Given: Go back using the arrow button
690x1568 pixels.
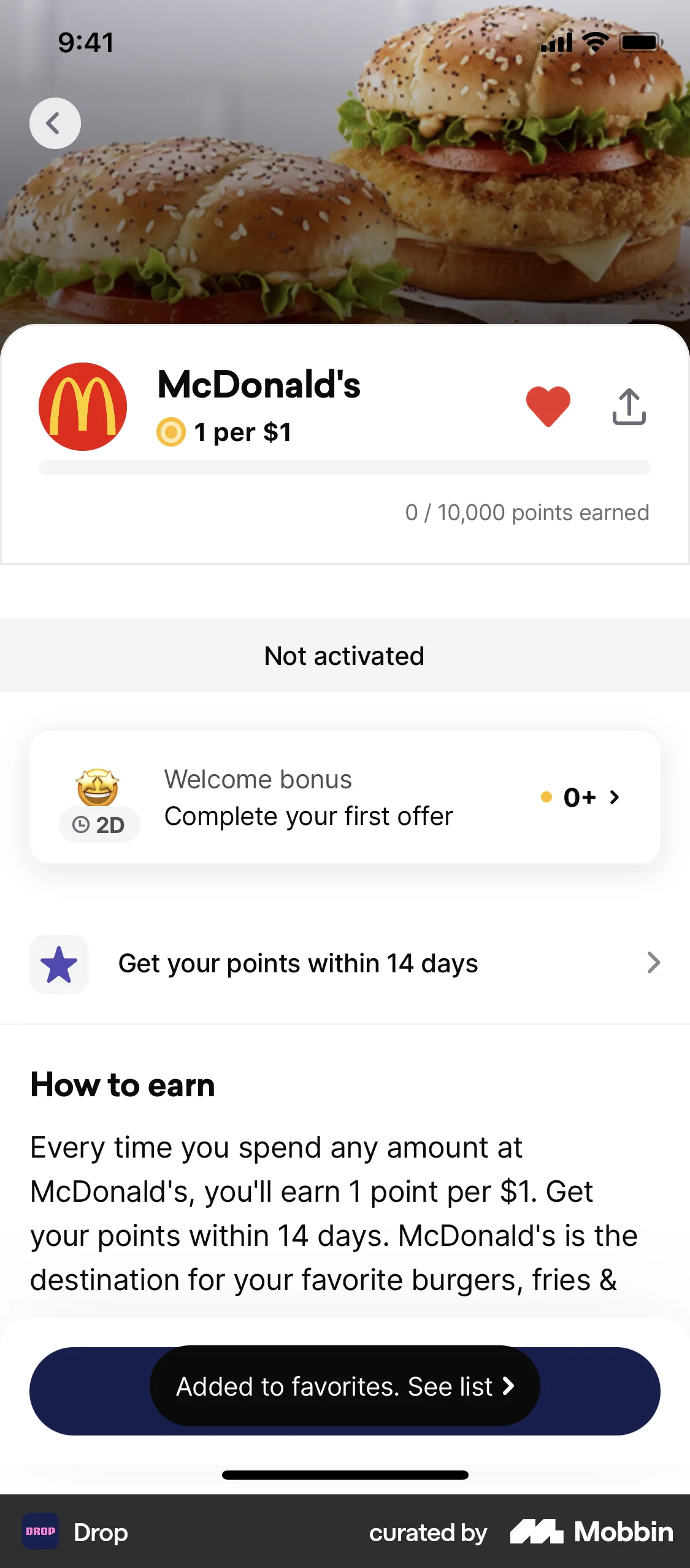Looking at the screenshot, I should (x=55, y=123).
